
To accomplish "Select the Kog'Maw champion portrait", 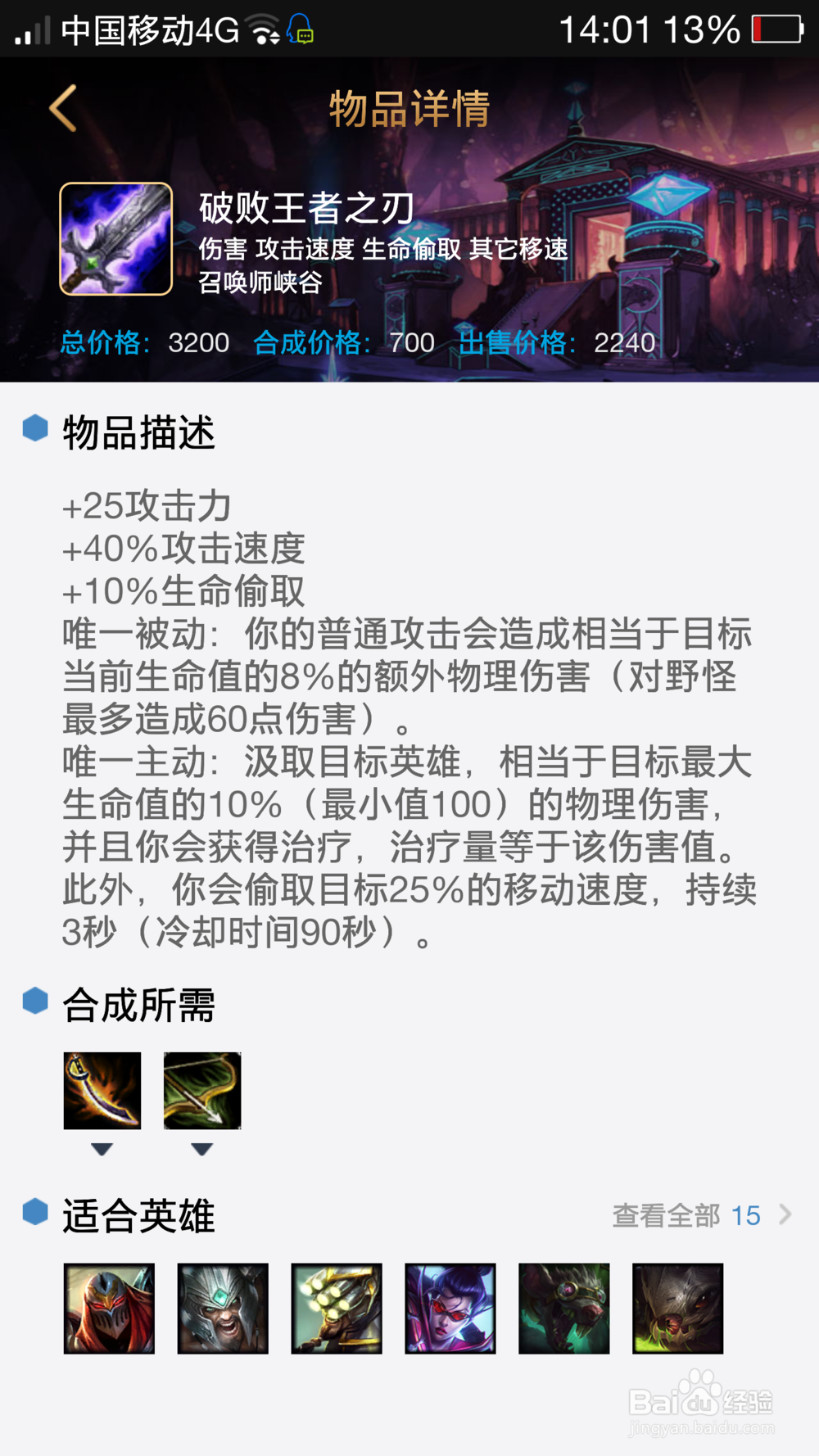I will point(676,1309).
